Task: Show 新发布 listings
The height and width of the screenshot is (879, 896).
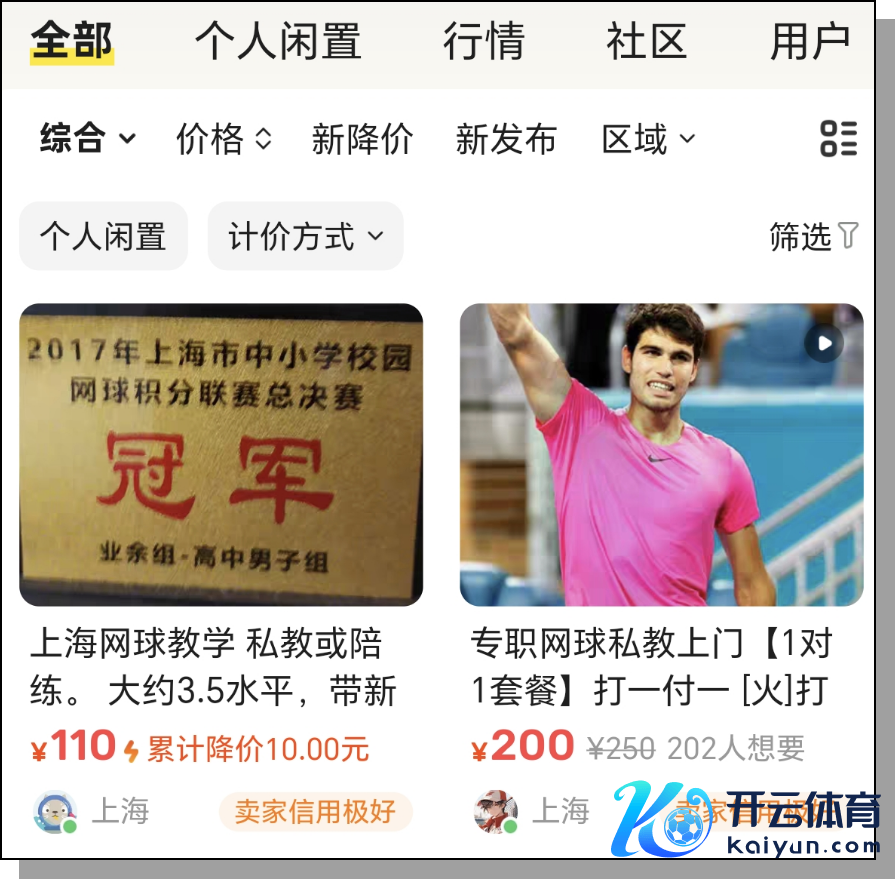Action: [506, 139]
